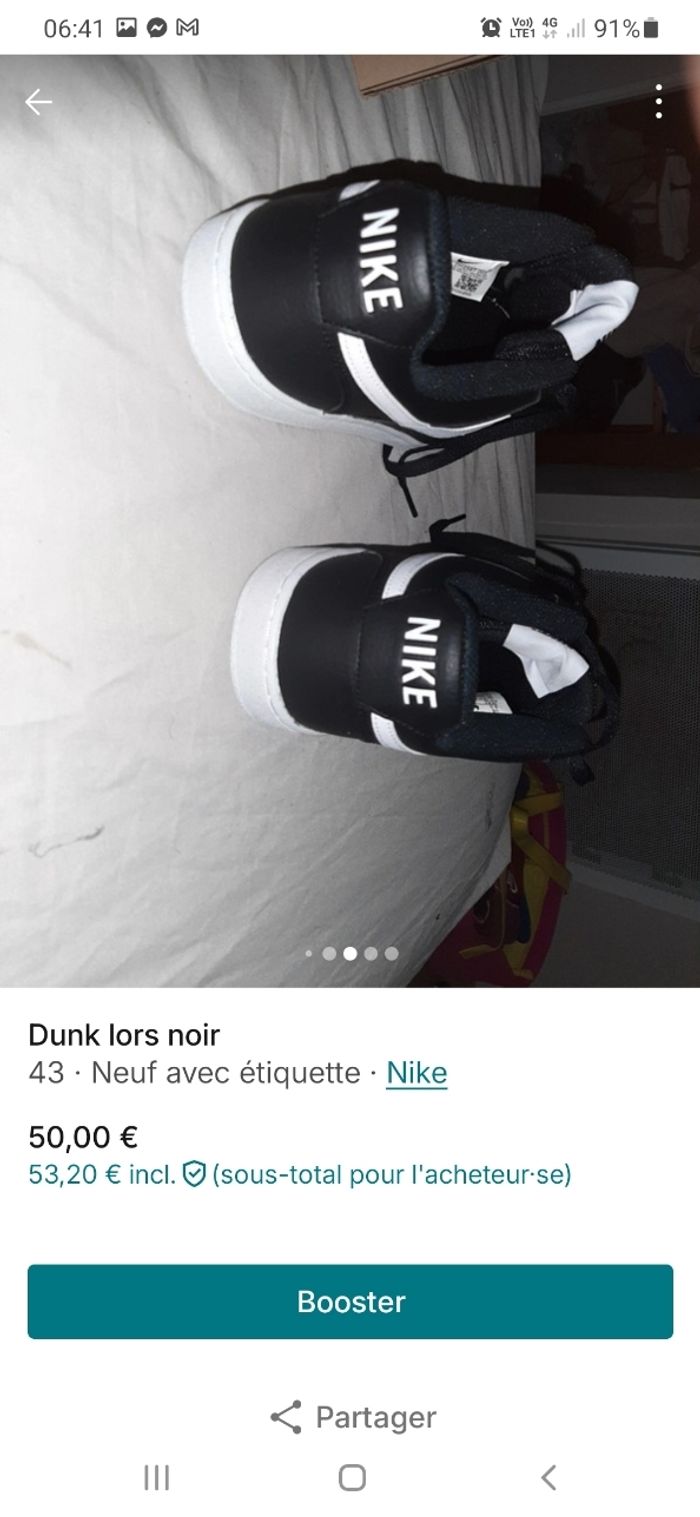Open the Nike brand link
The width and height of the screenshot is (700, 1517).
click(x=416, y=1073)
